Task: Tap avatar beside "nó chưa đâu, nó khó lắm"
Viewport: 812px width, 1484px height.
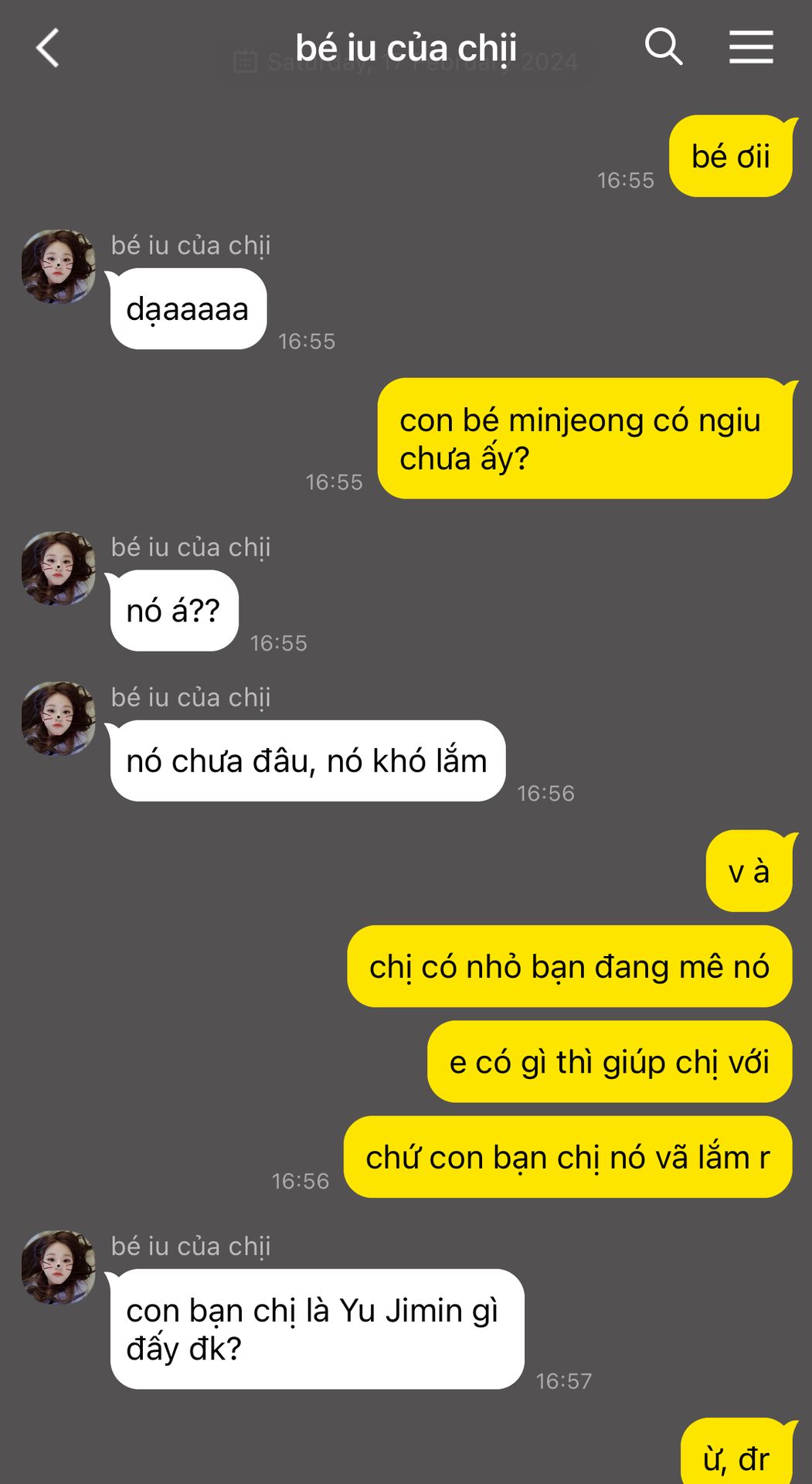Action: [x=58, y=718]
